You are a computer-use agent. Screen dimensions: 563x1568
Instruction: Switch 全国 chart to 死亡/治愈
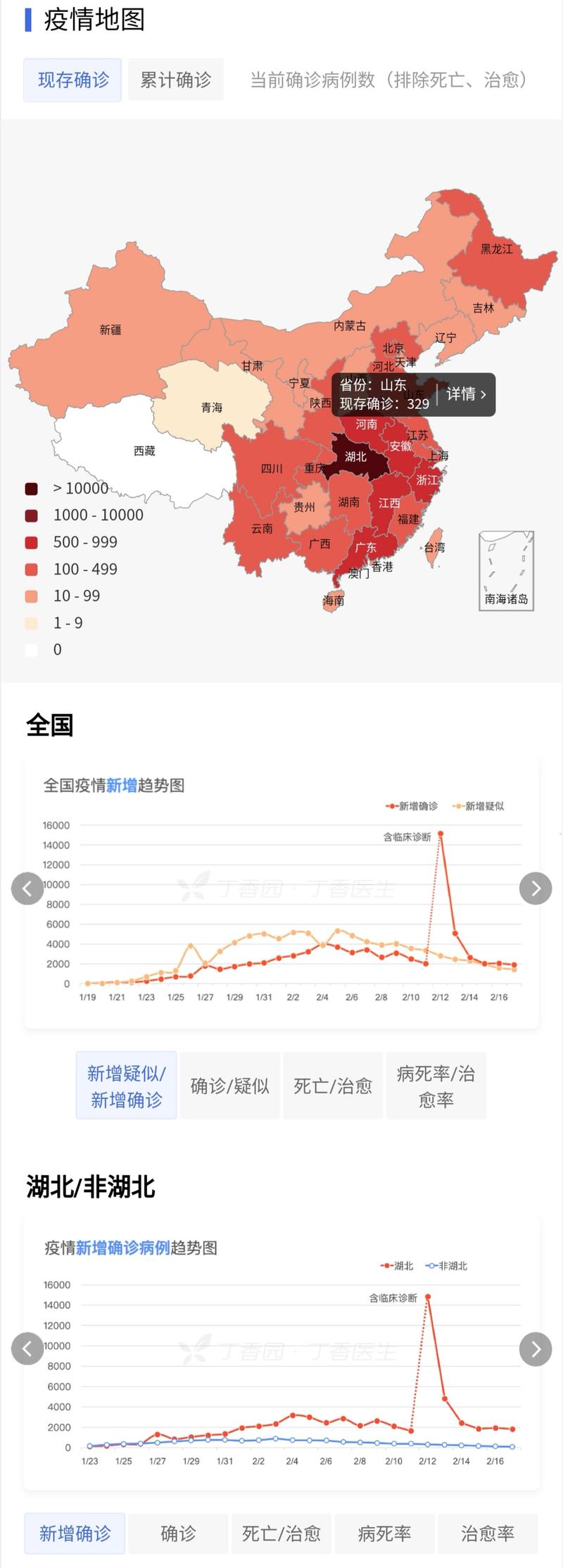coord(333,1086)
